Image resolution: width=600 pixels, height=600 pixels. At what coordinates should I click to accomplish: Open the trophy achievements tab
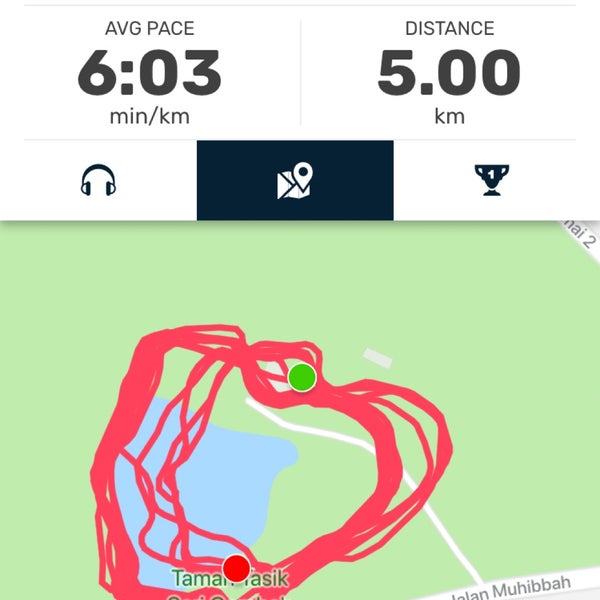[x=491, y=181]
